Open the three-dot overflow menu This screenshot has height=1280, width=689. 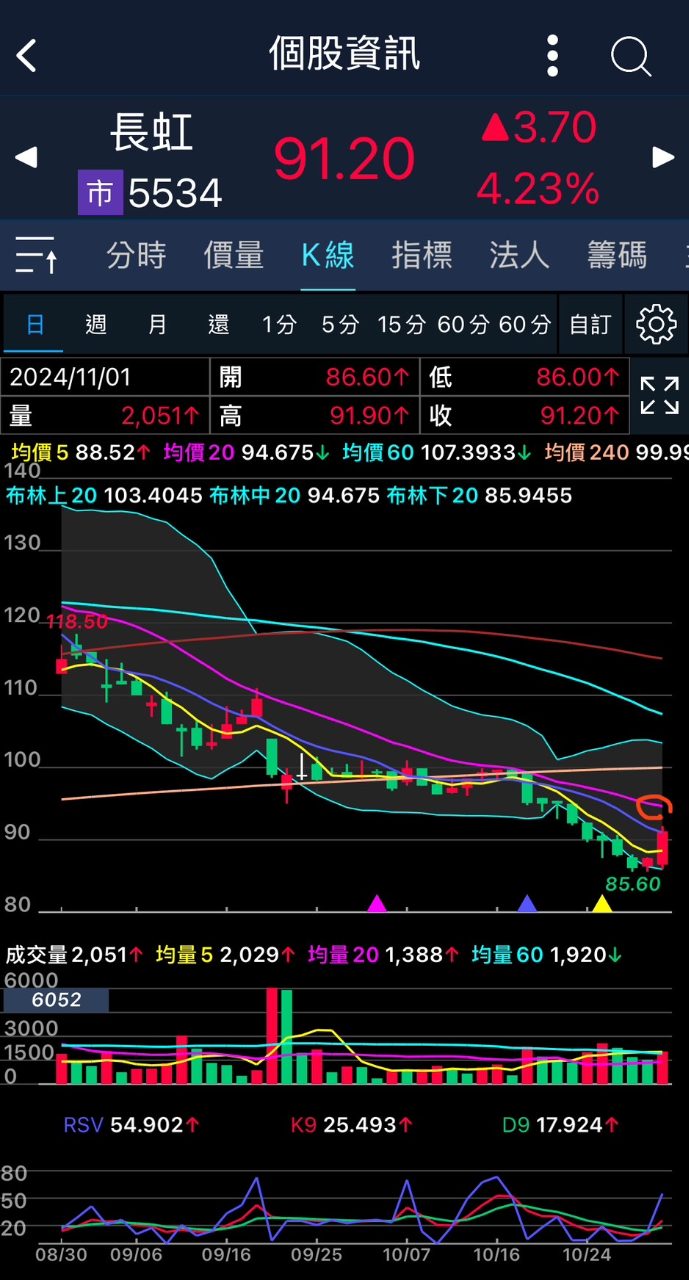(552, 56)
